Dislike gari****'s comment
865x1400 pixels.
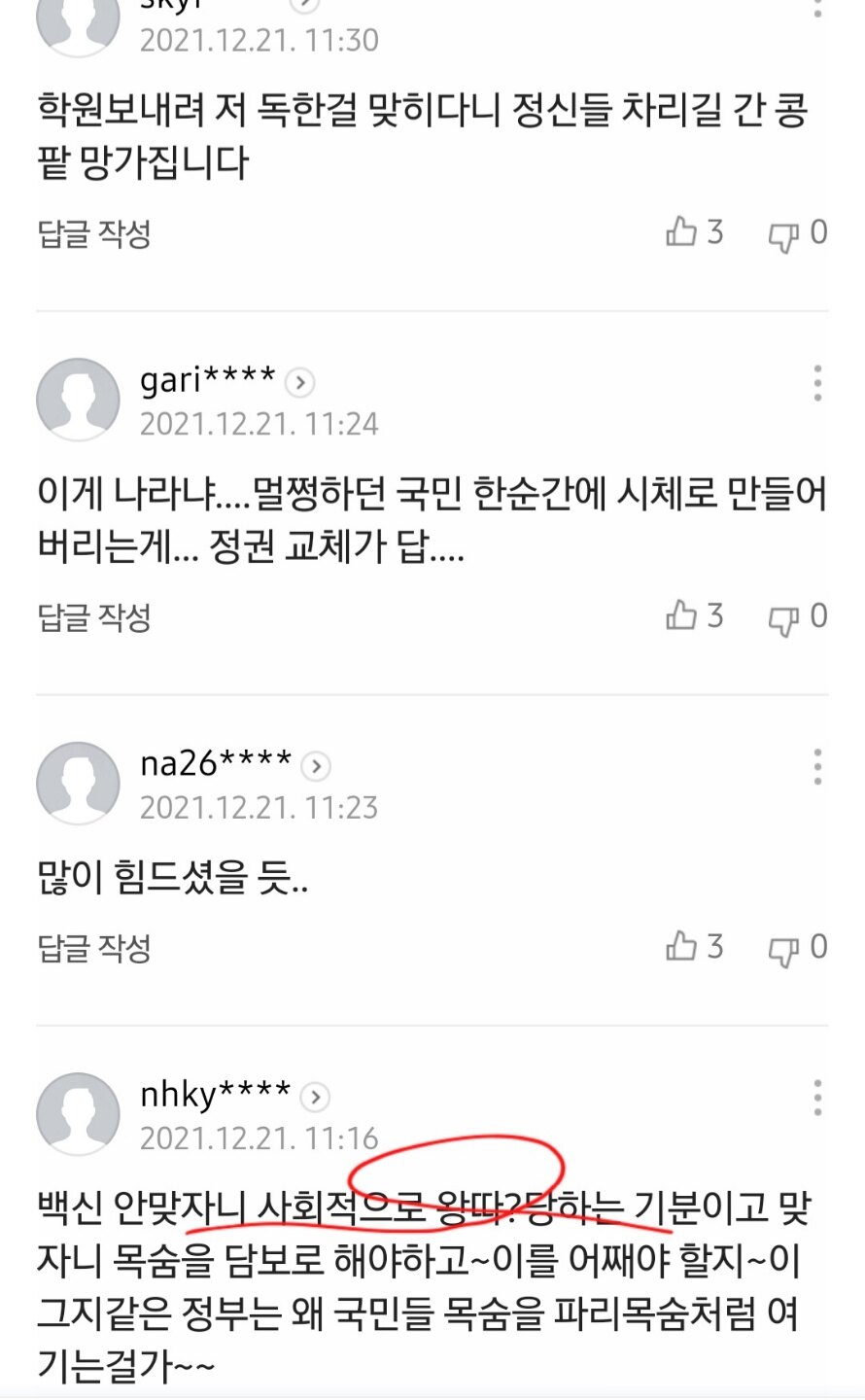coord(798,616)
